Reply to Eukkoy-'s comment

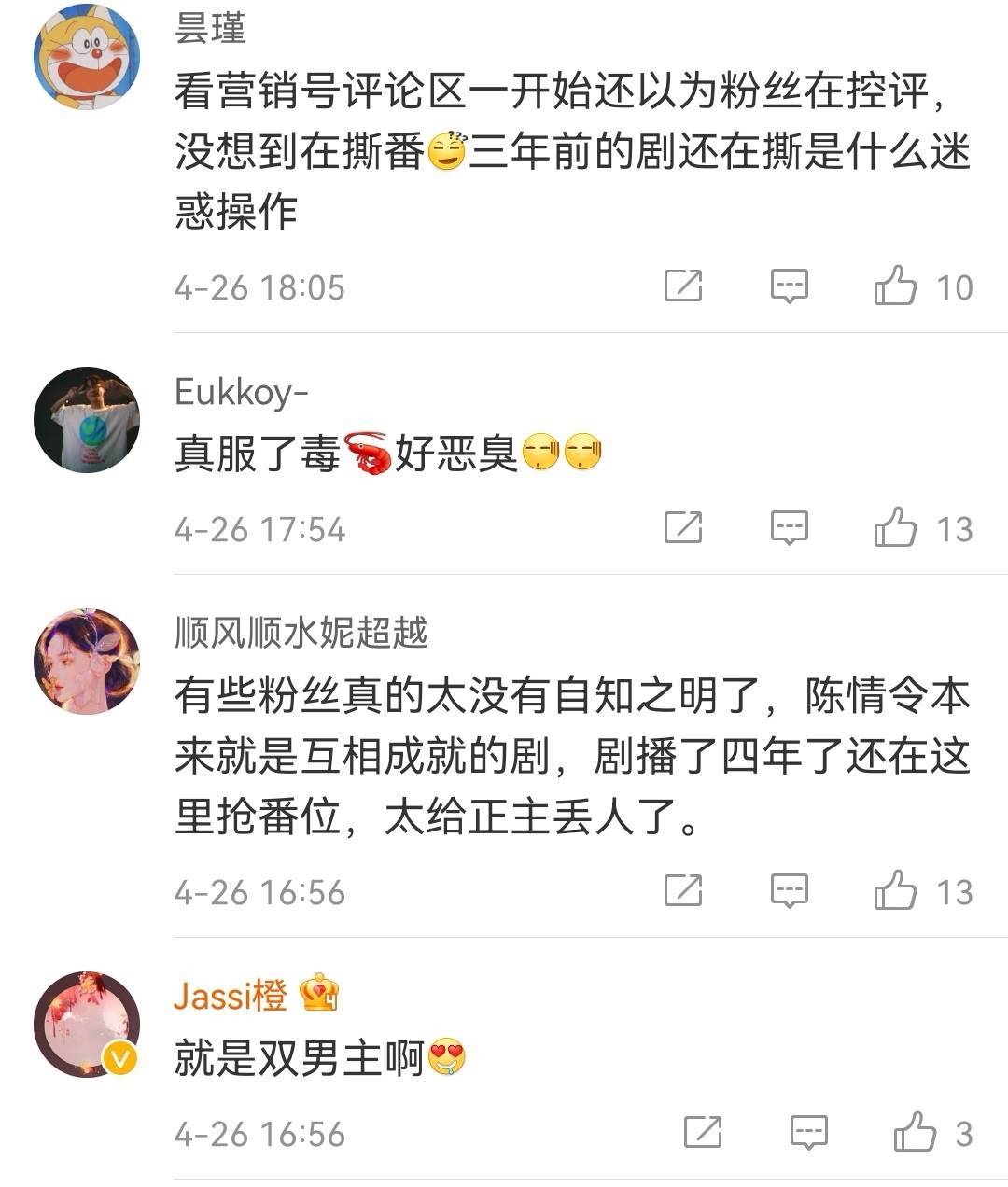[789, 528]
